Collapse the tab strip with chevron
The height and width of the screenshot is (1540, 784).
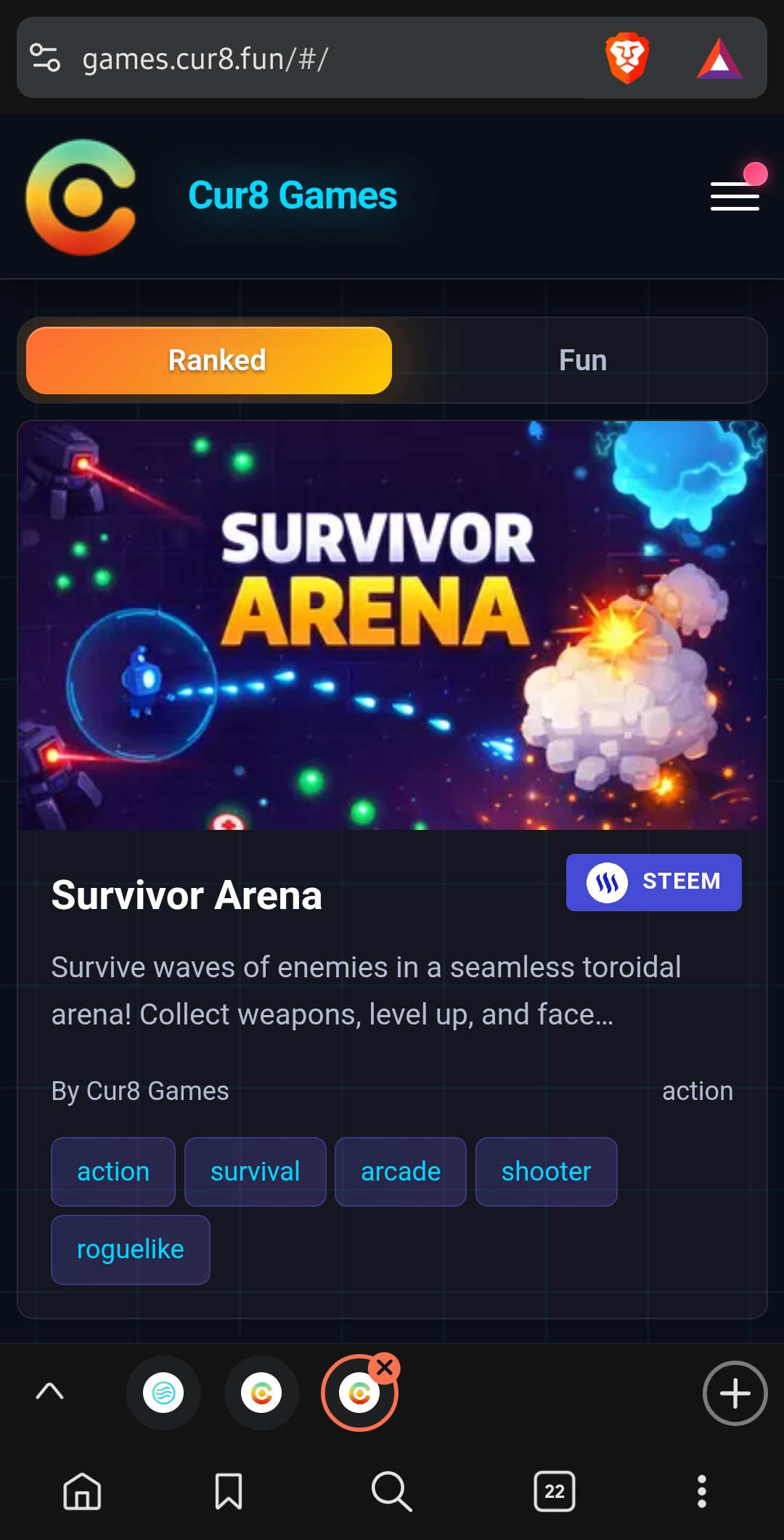click(x=49, y=1391)
